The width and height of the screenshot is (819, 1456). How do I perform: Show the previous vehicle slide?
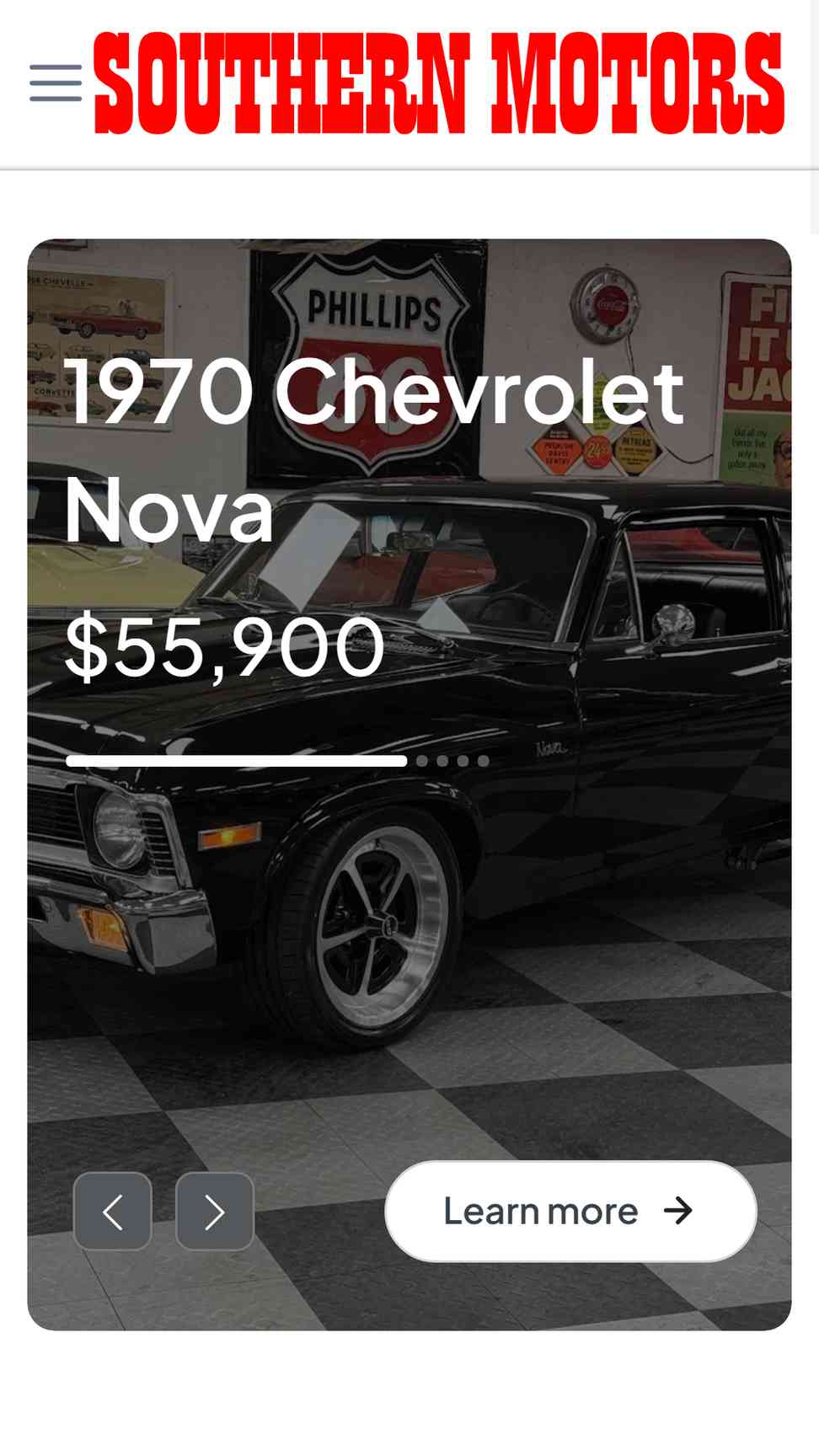tap(113, 1212)
